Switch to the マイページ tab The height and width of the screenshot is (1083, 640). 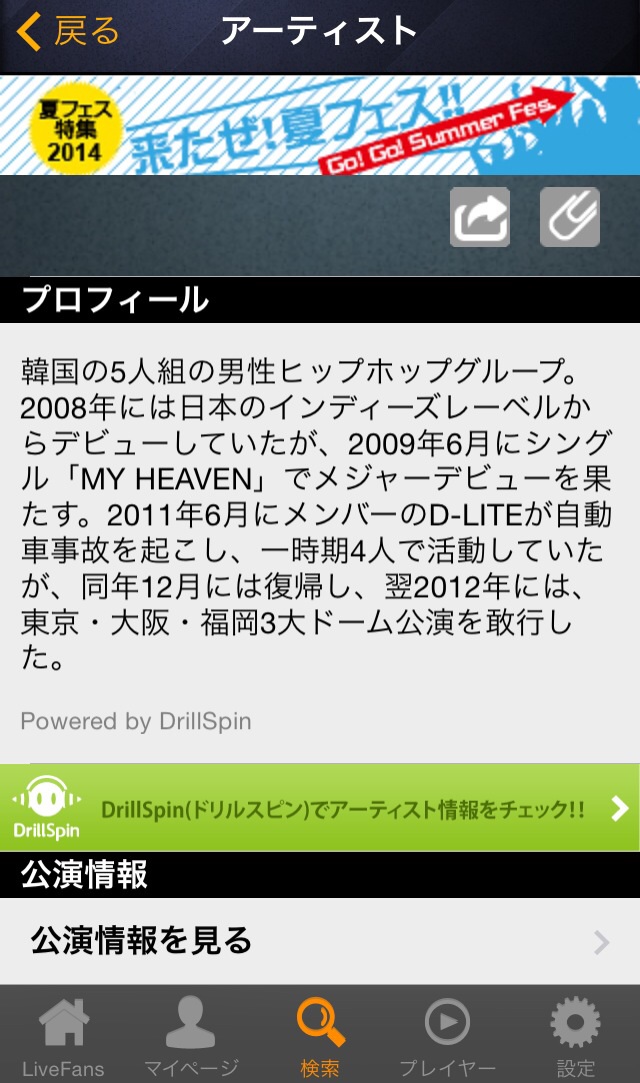click(190, 1036)
